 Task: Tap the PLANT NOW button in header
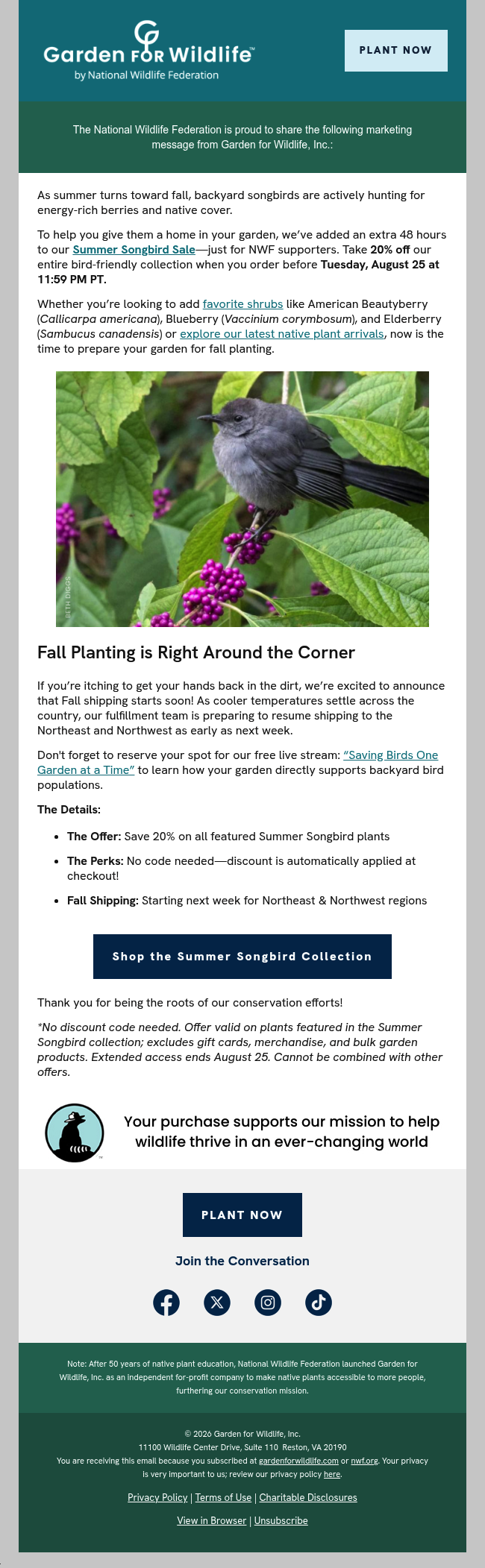pyautogui.click(x=395, y=51)
